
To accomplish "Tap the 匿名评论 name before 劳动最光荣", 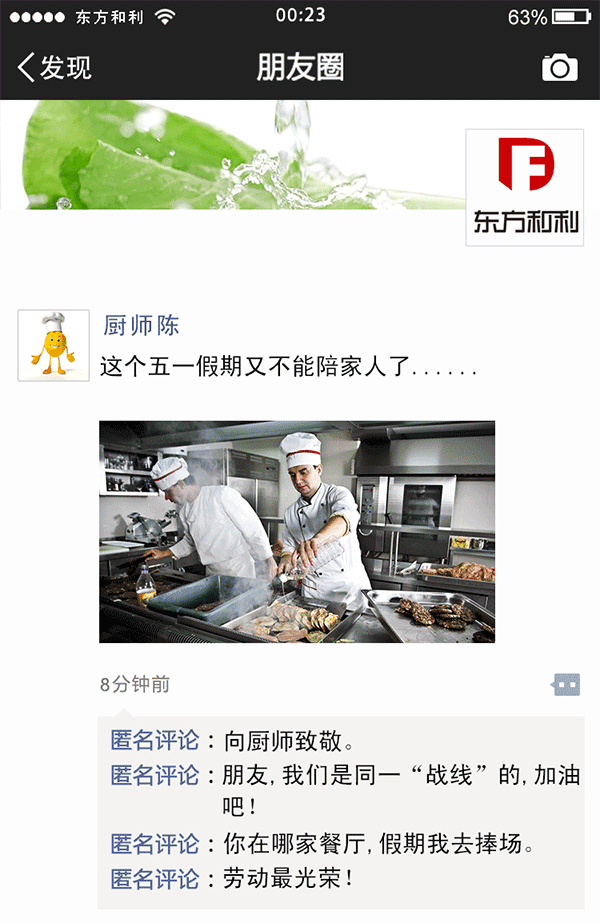I will click(155, 879).
